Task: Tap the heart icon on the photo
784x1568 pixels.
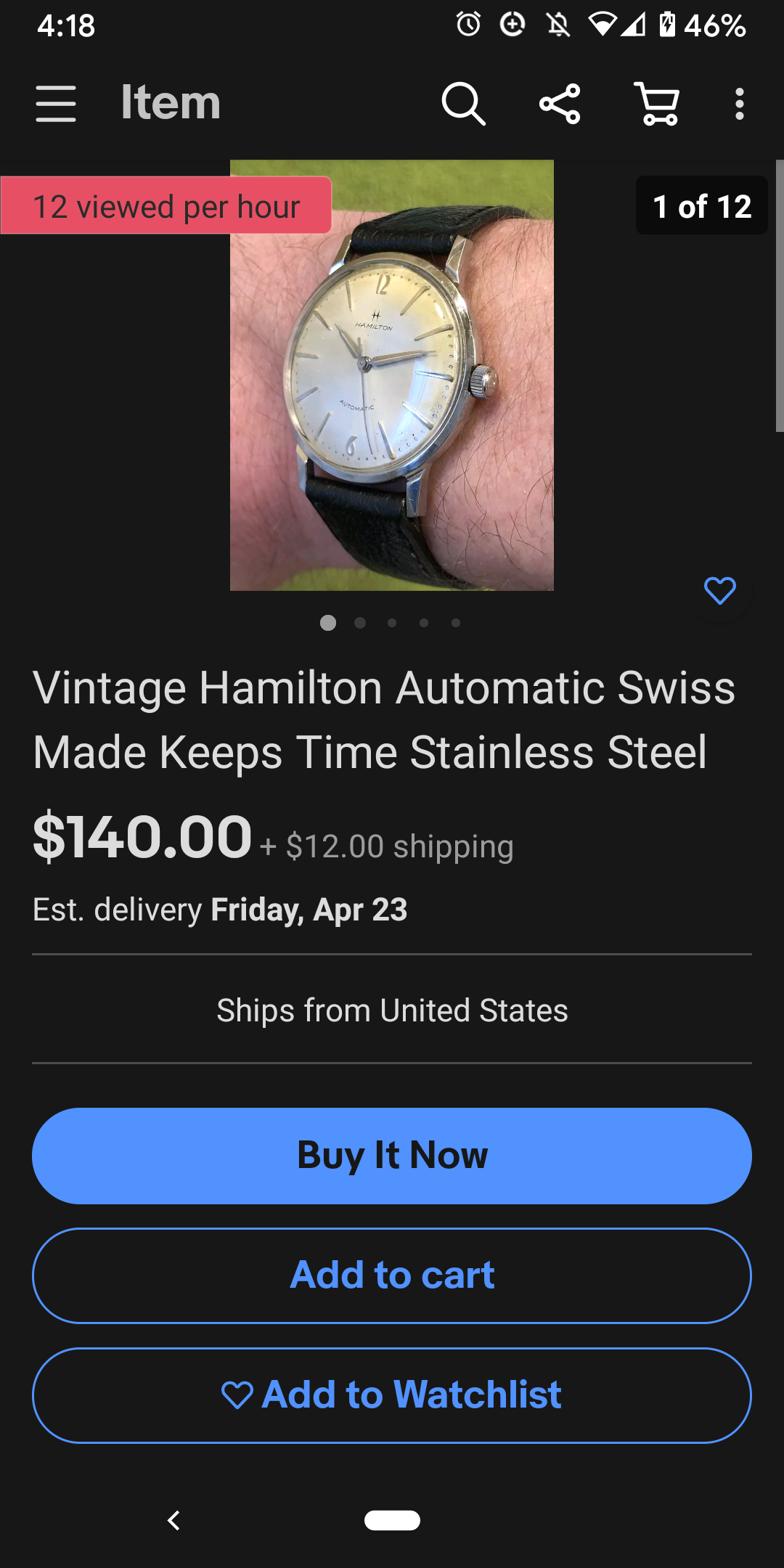Action: point(719,591)
